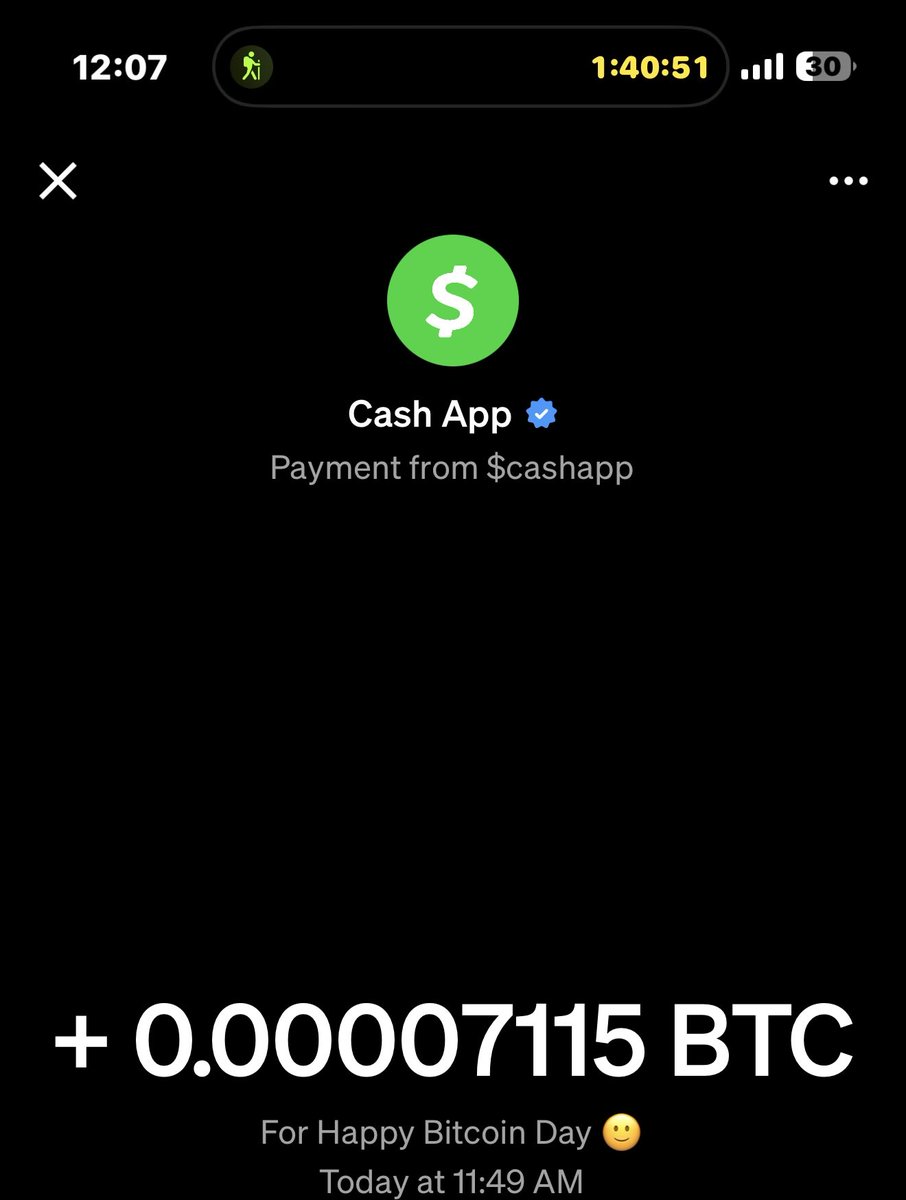
Task: Tap the walking activity icon in Dynamic Island
Action: (x=251, y=68)
